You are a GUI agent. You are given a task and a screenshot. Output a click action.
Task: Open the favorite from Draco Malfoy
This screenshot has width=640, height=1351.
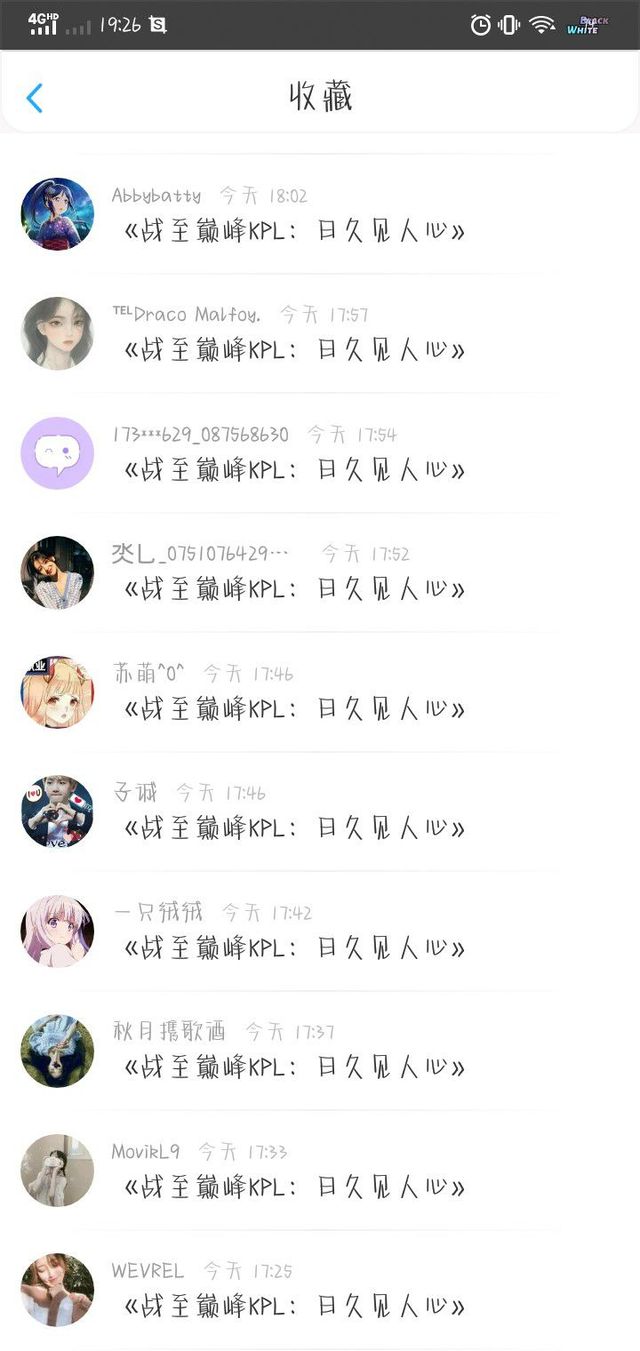click(295, 351)
